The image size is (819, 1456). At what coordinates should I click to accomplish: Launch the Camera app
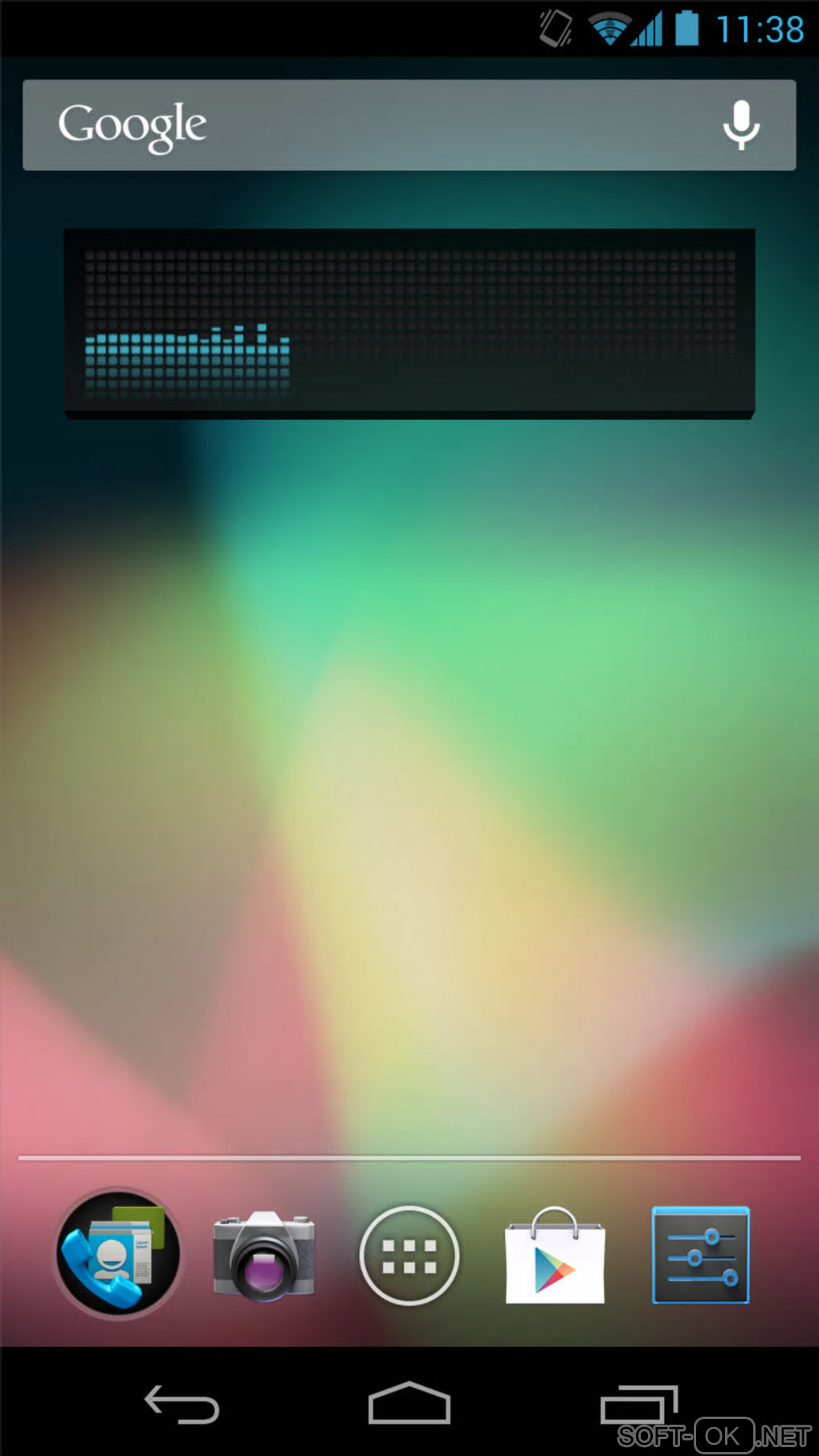click(263, 1255)
